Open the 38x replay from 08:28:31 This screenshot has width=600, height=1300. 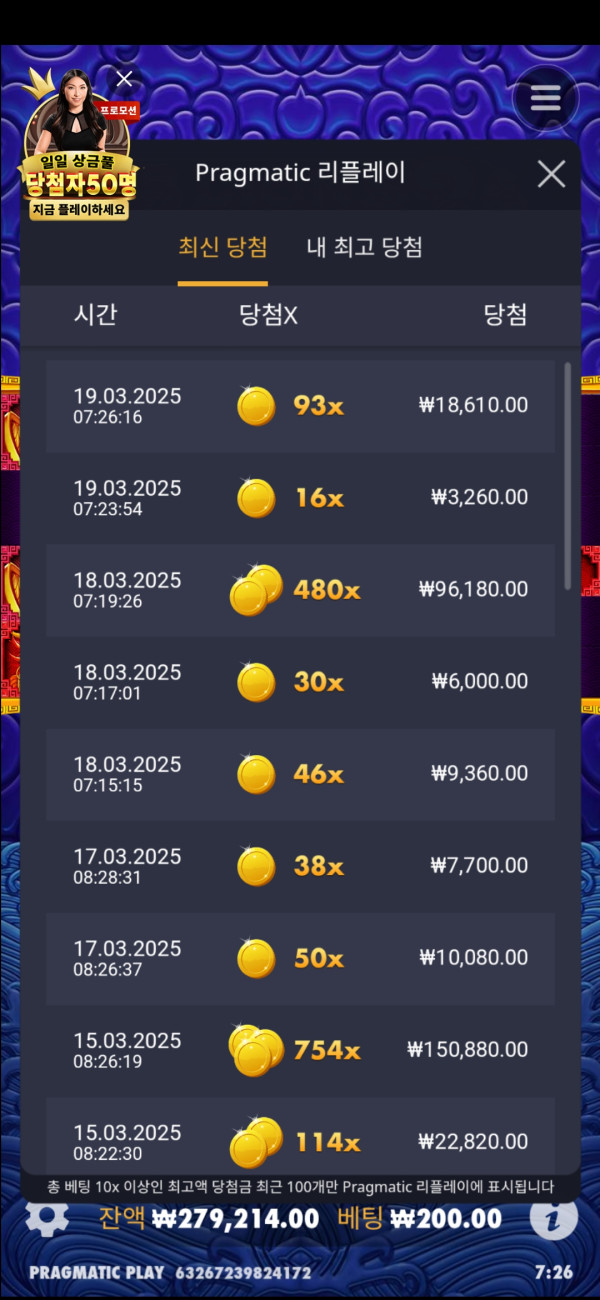pyautogui.click(x=300, y=866)
